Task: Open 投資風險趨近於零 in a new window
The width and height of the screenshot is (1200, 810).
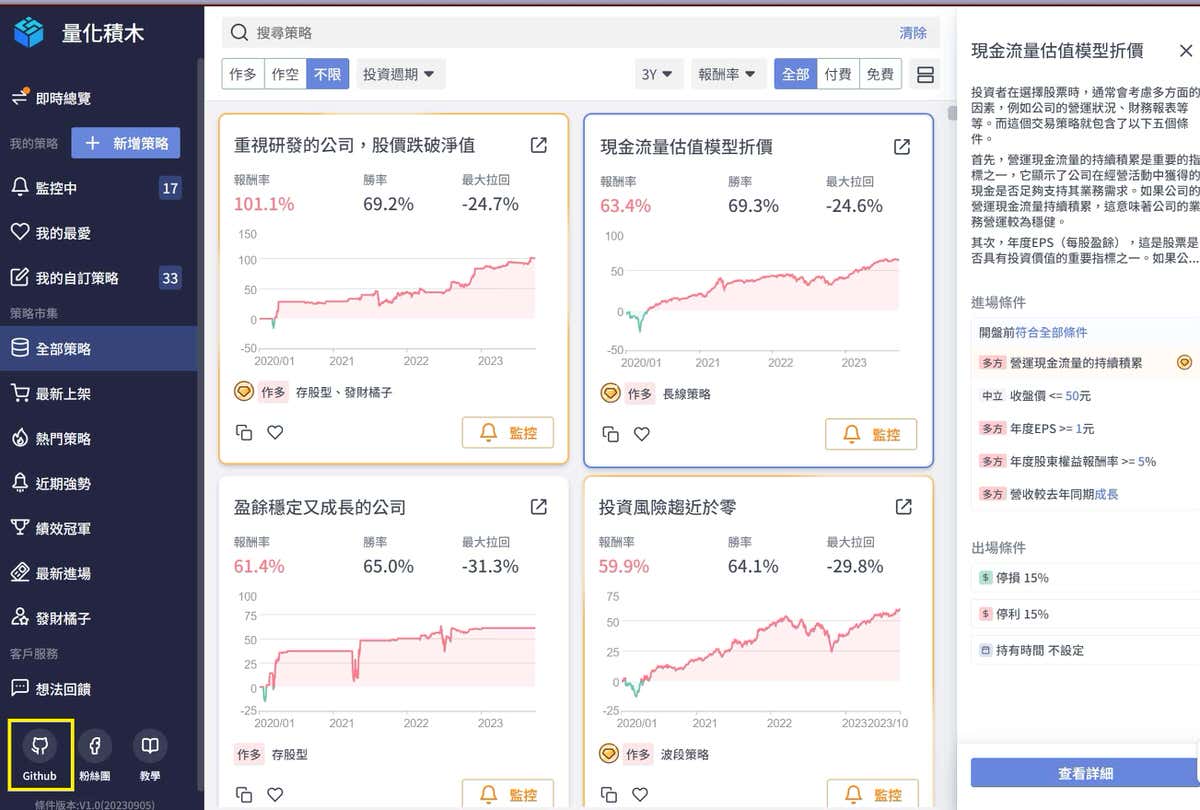Action: point(903,507)
